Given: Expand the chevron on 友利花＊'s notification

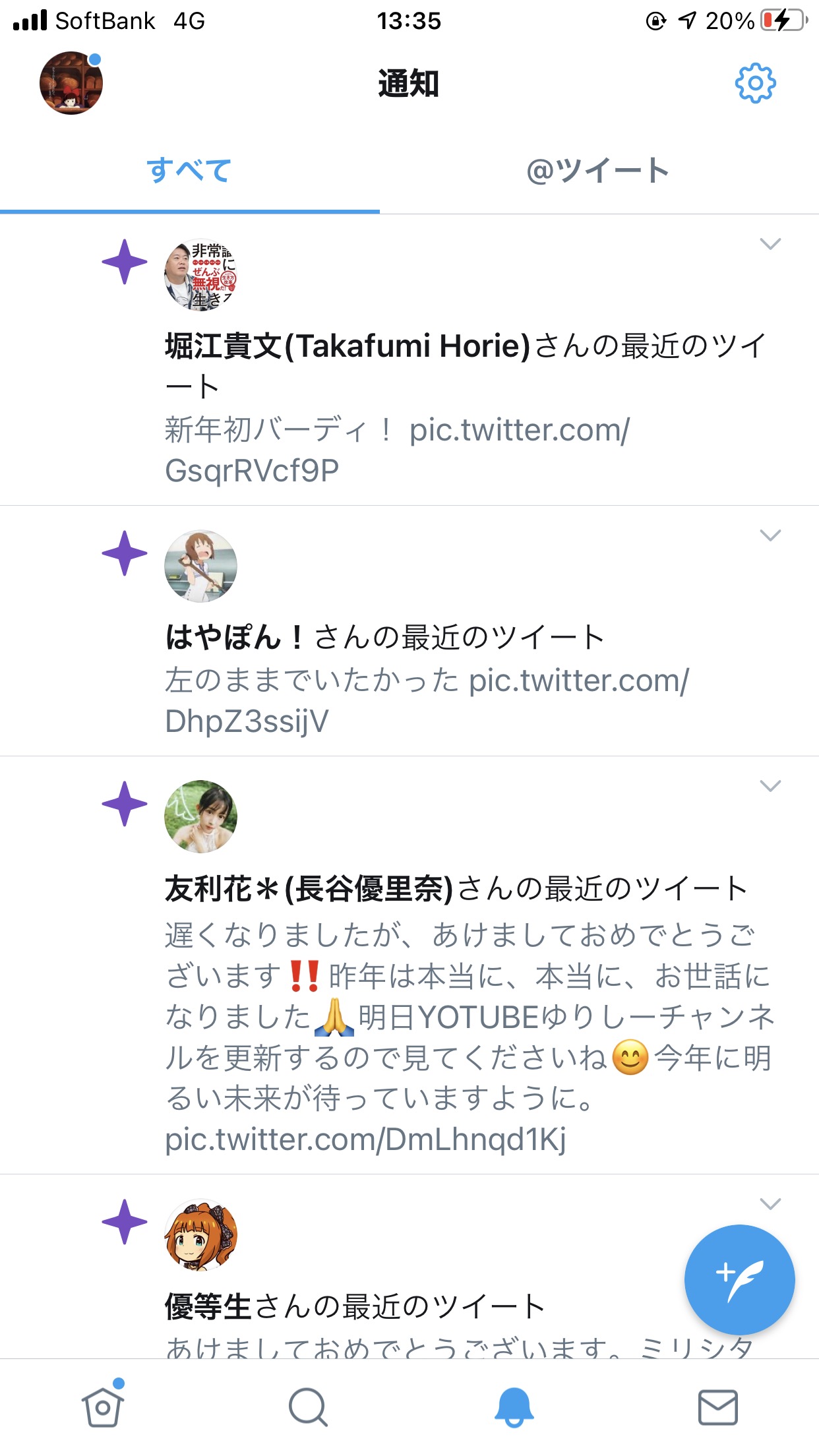Looking at the screenshot, I should pyautogui.click(x=770, y=785).
